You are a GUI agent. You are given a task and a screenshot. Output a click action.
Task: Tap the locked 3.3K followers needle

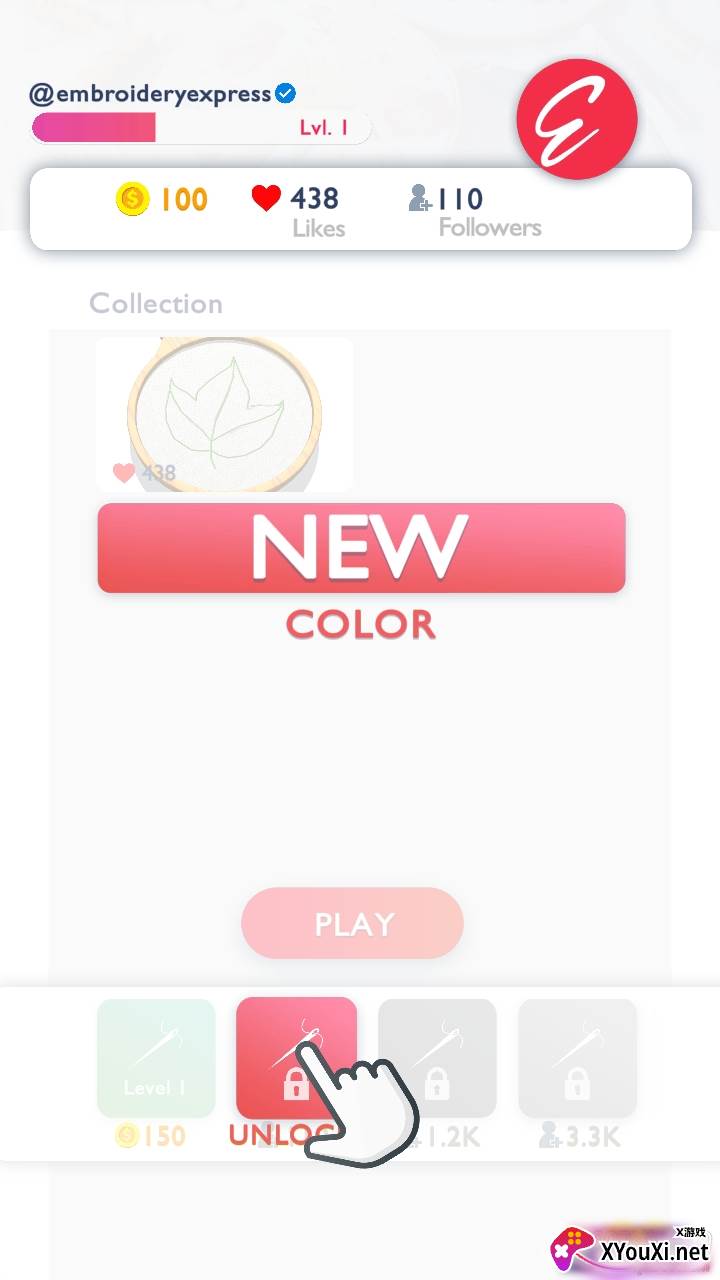[577, 1058]
